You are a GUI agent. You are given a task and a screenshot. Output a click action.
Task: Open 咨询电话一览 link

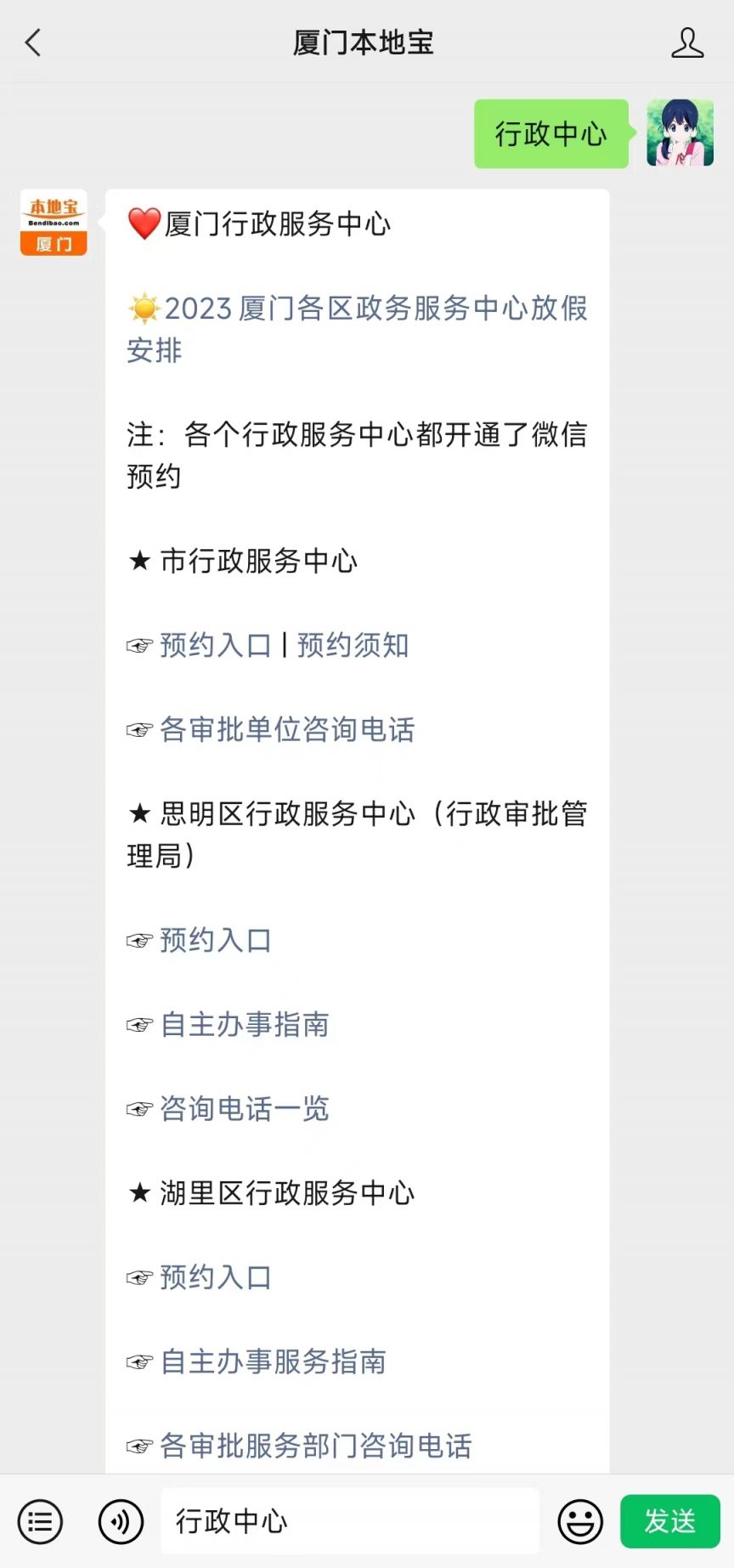click(x=245, y=1108)
